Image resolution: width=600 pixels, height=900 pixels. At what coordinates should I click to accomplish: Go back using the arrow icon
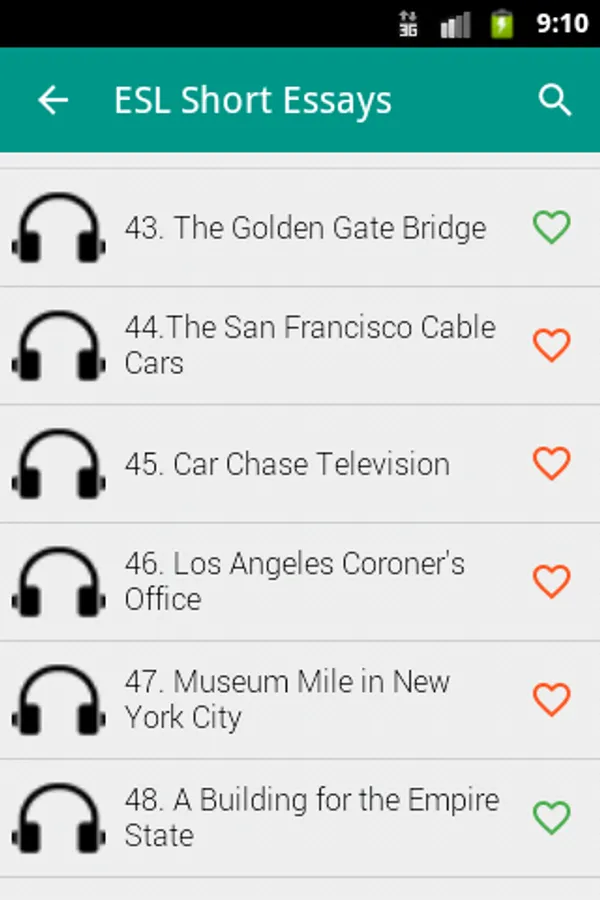[x=53, y=100]
